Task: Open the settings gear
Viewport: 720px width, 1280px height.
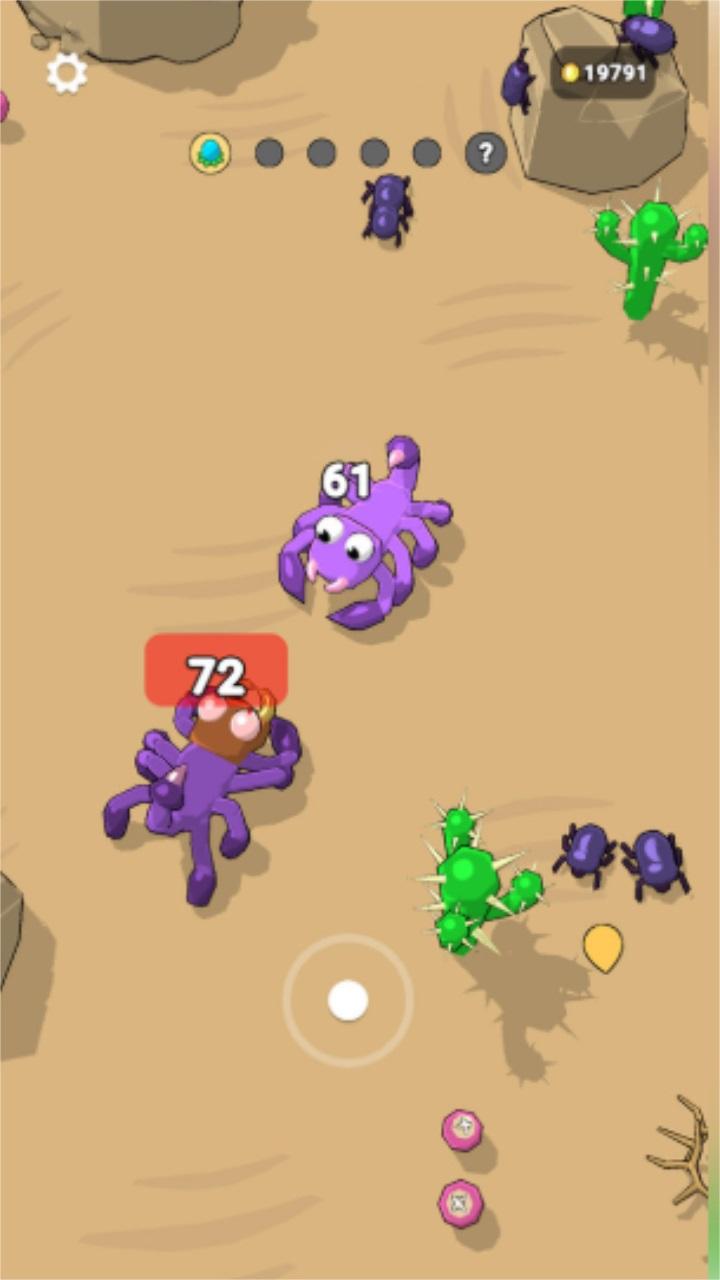Action: click(x=67, y=73)
